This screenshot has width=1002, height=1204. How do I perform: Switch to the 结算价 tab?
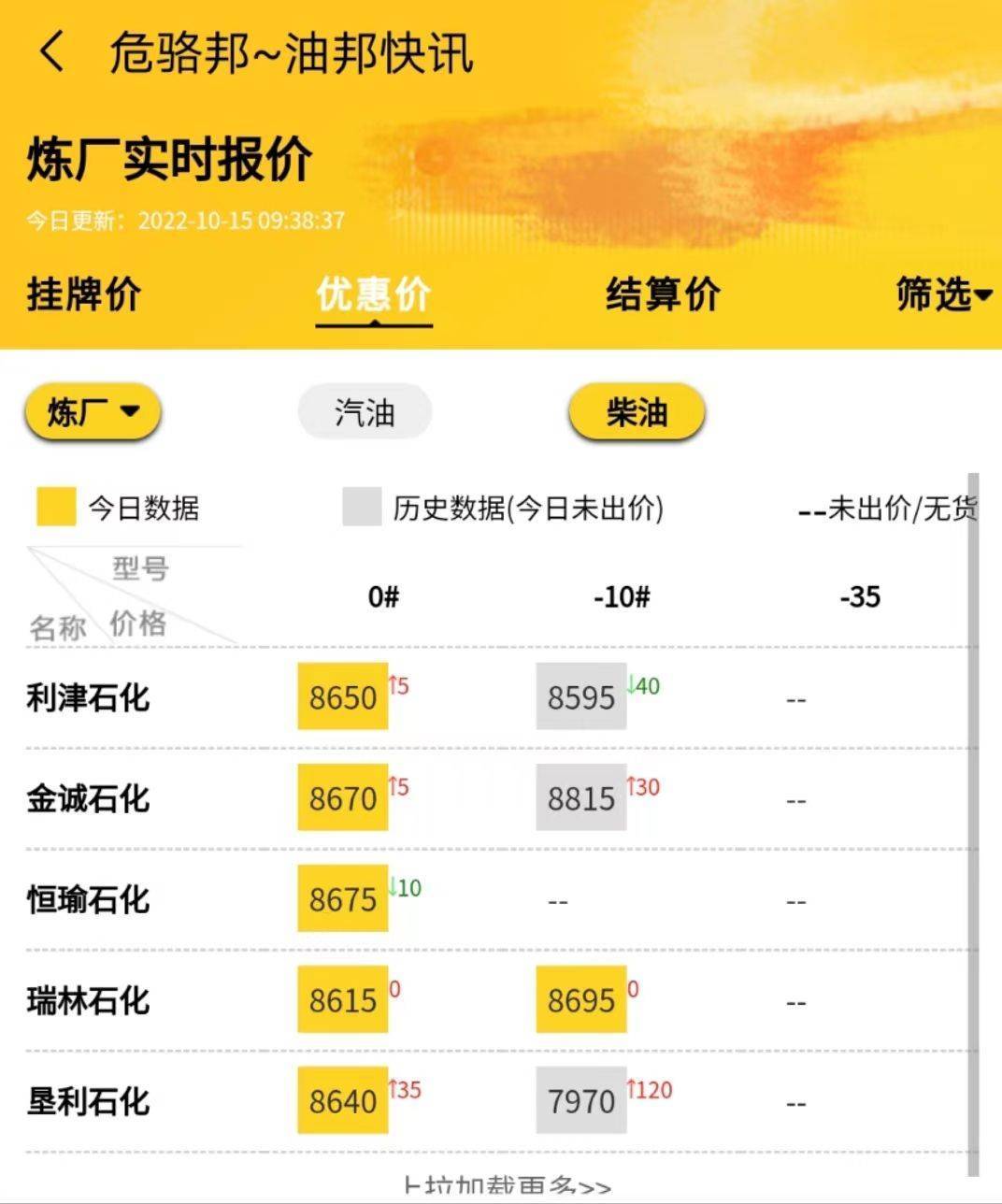tap(663, 294)
